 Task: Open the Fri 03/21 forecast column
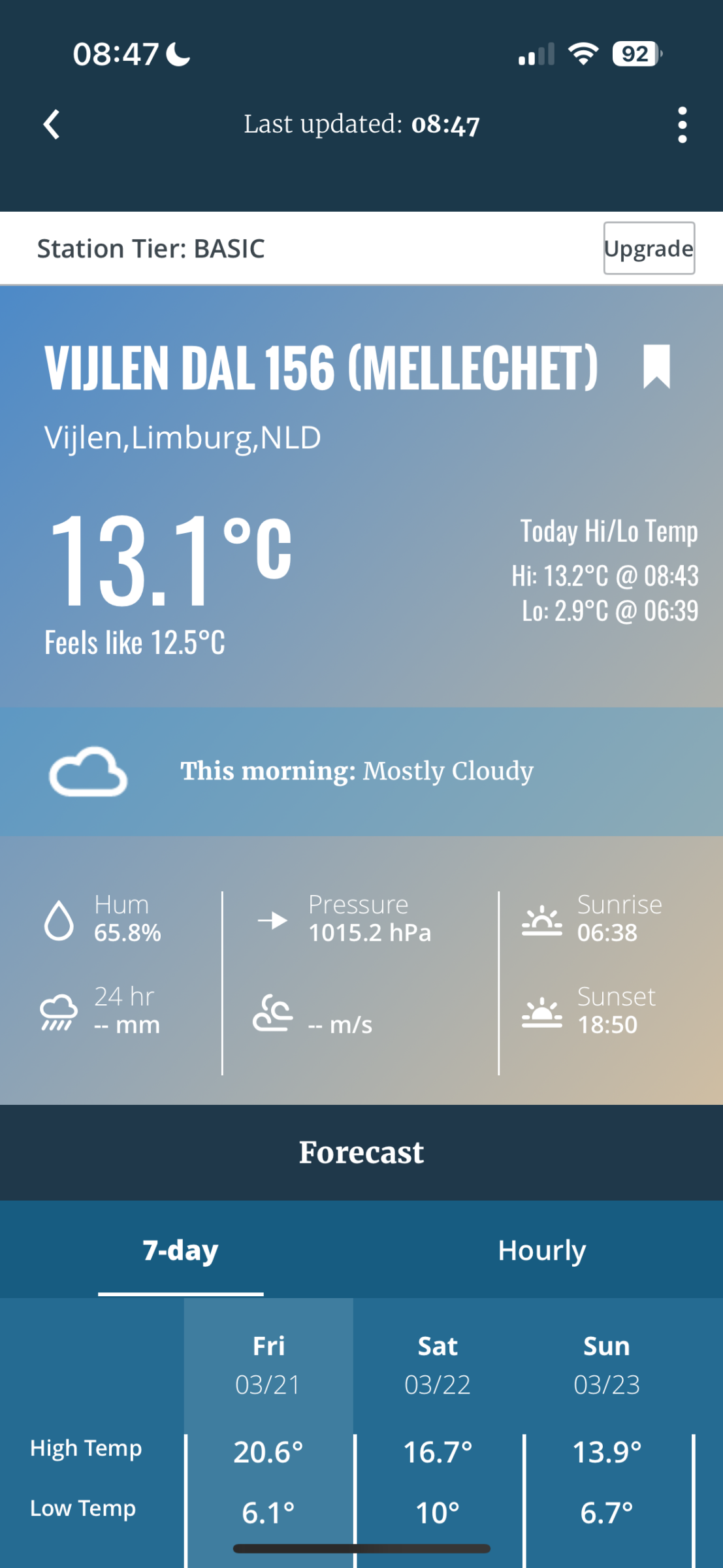point(268,1431)
